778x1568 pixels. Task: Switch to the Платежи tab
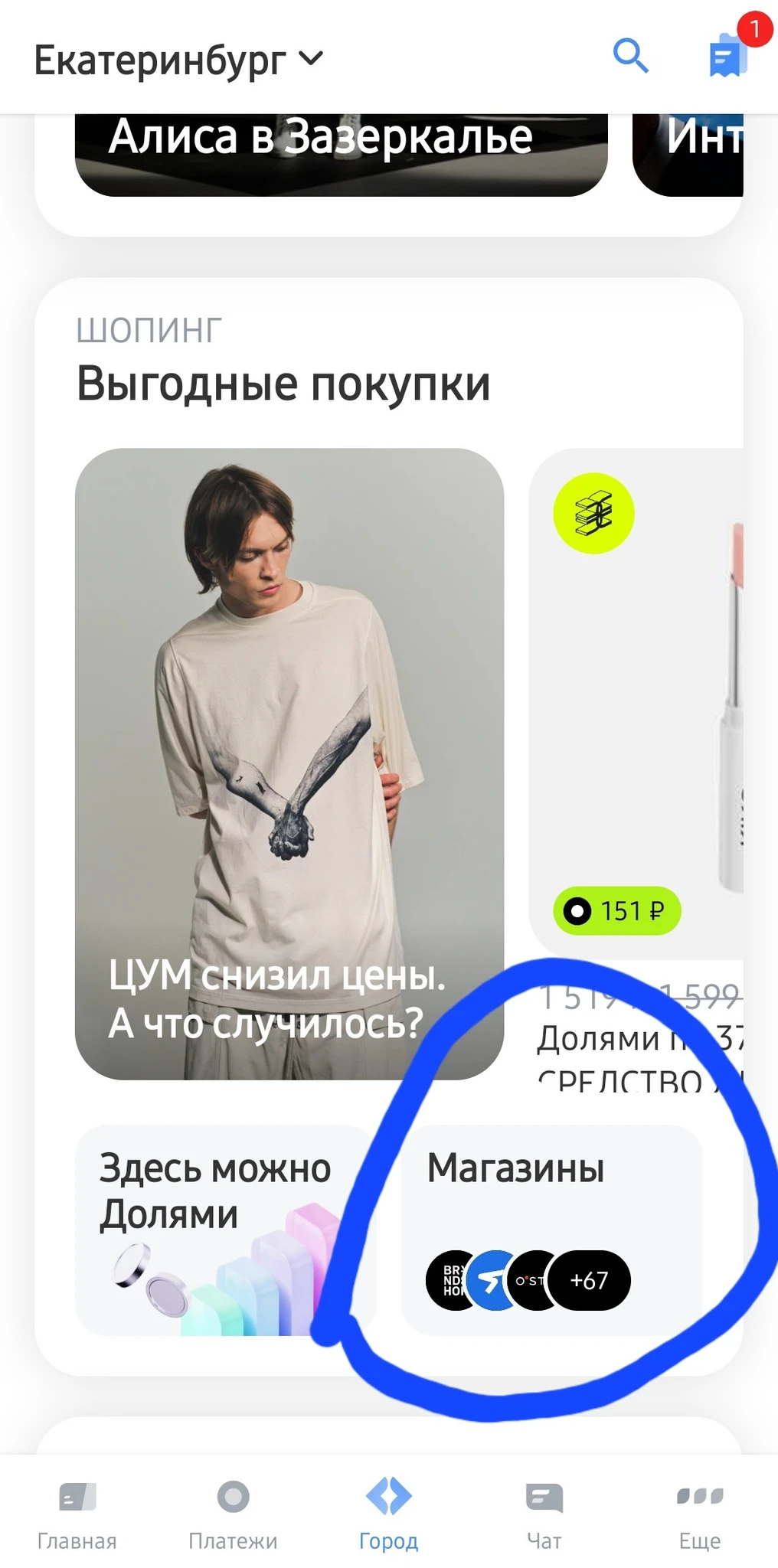[233, 1513]
